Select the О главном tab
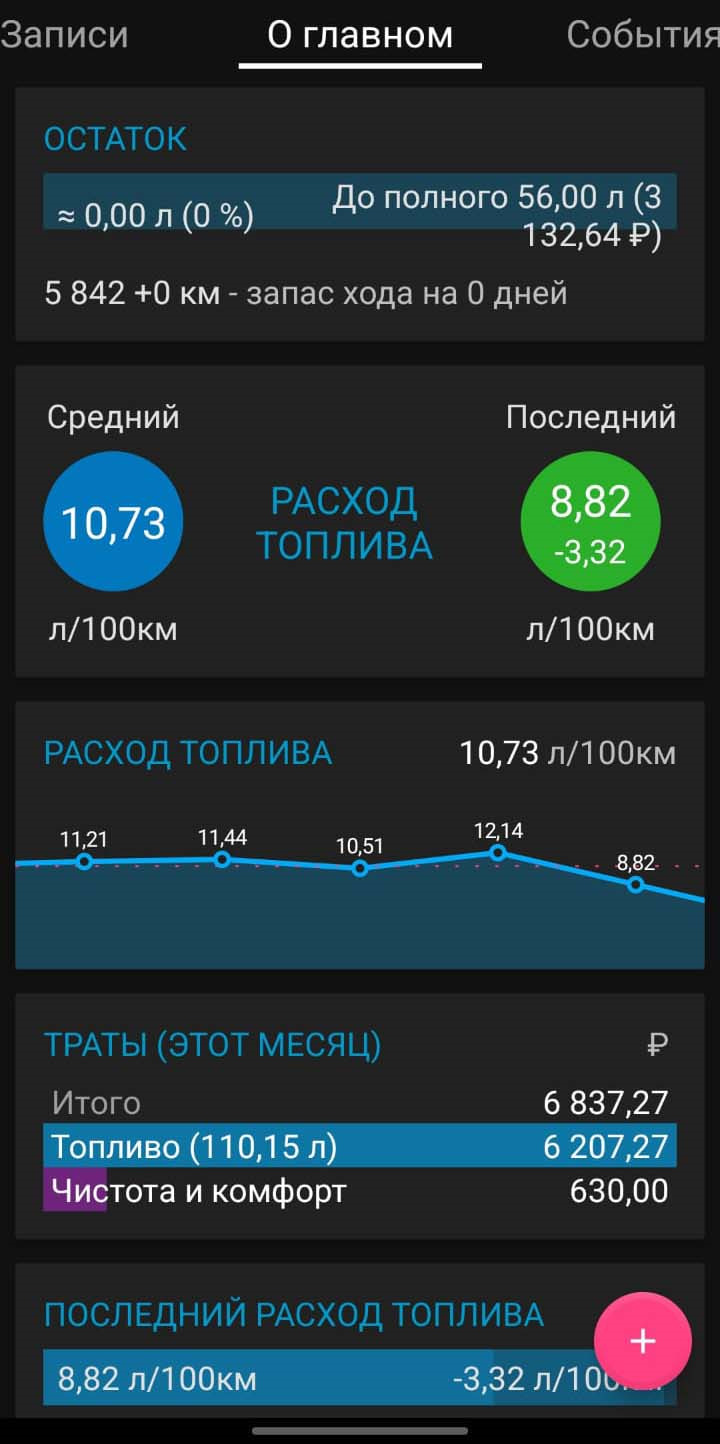 coord(360,36)
